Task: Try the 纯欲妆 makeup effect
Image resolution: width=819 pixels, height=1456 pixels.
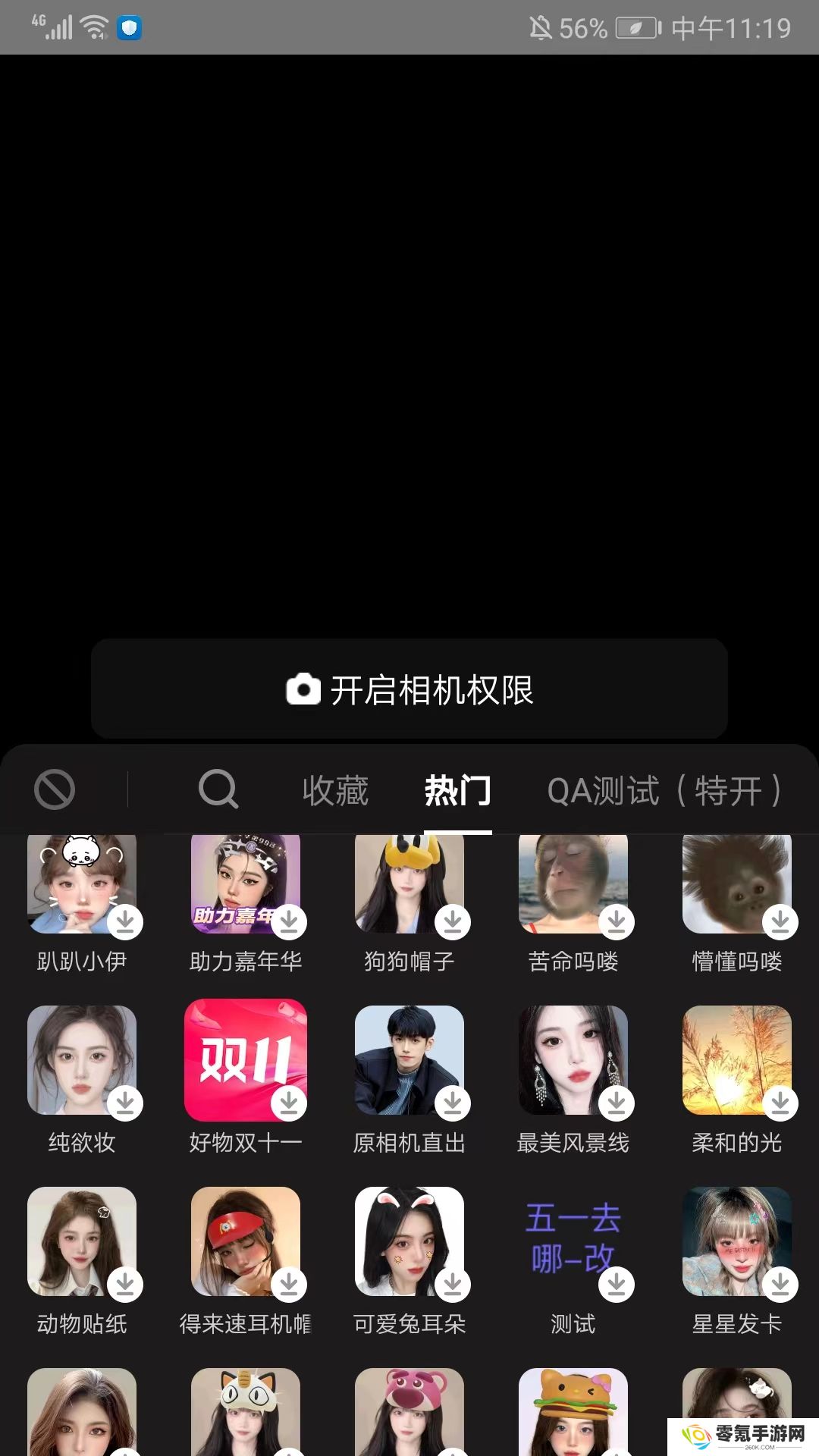Action: pyautogui.click(x=82, y=1060)
